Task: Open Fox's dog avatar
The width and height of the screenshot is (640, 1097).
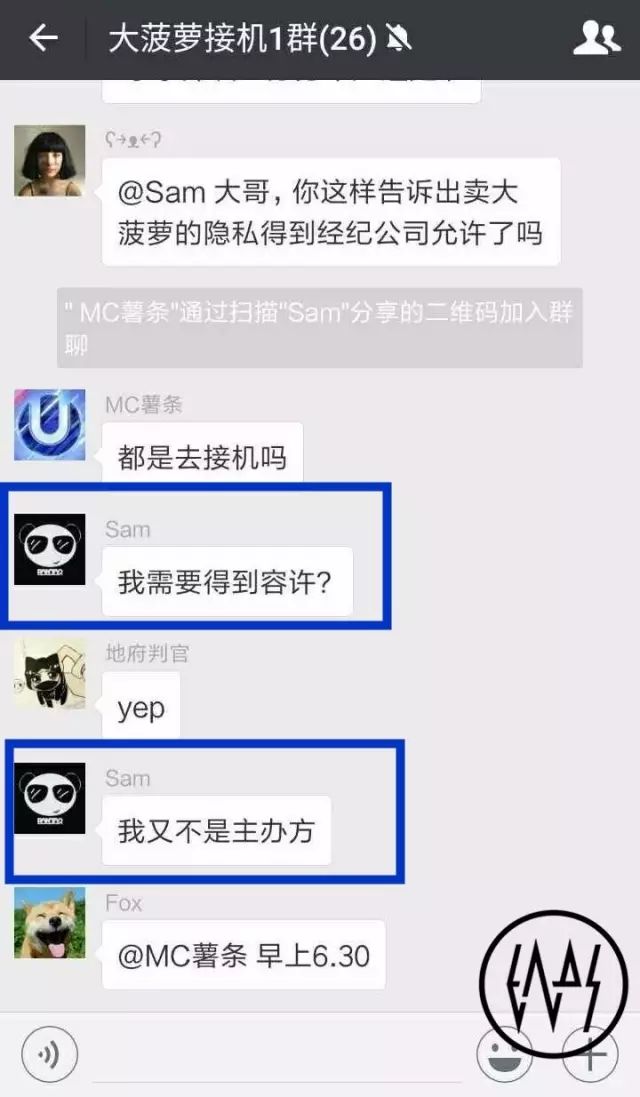Action: pos(49,923)
